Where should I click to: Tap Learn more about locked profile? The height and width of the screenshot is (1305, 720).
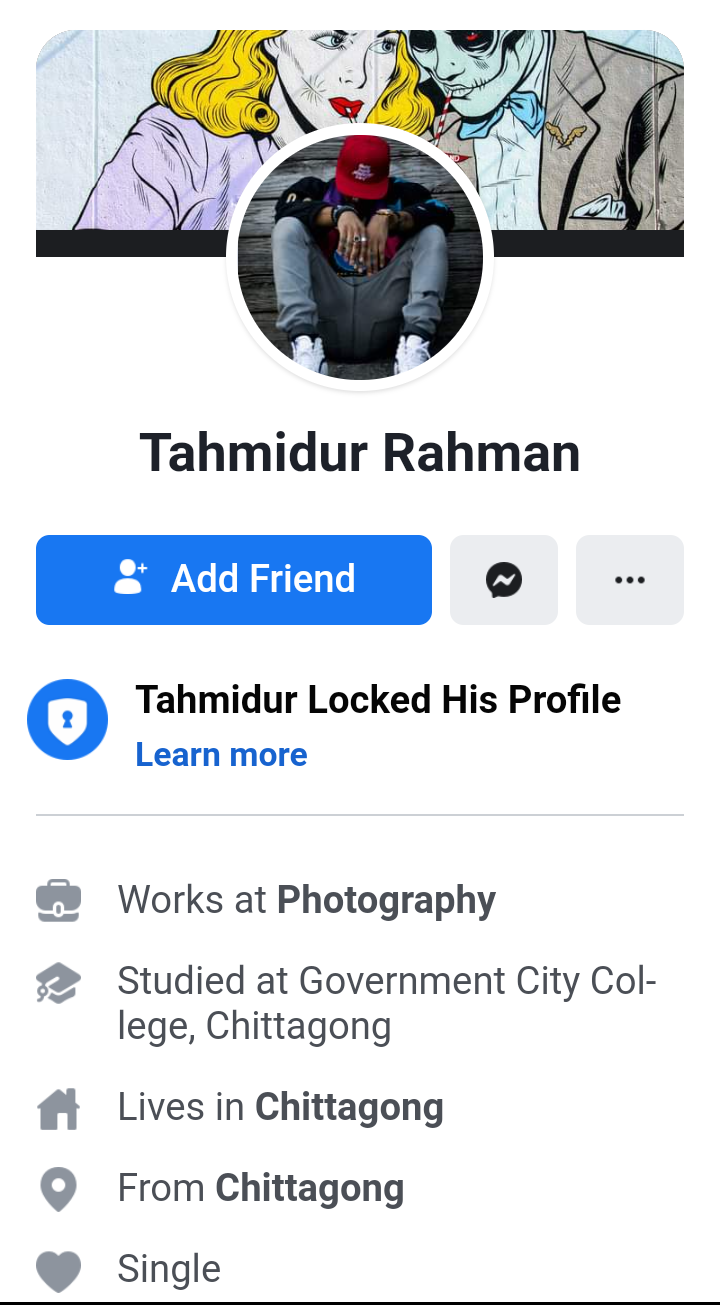tap(221, 755)
